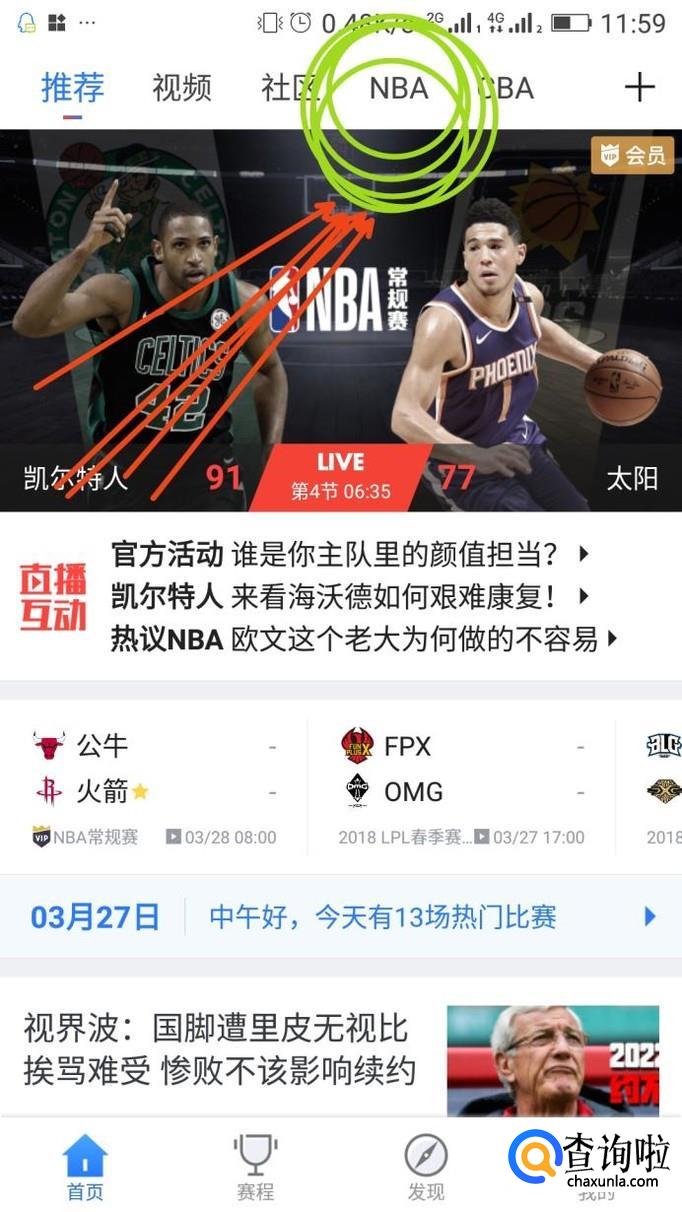
Task: Open 官方活动 about 主队里的颜值担当
Action: click(350, 553)
